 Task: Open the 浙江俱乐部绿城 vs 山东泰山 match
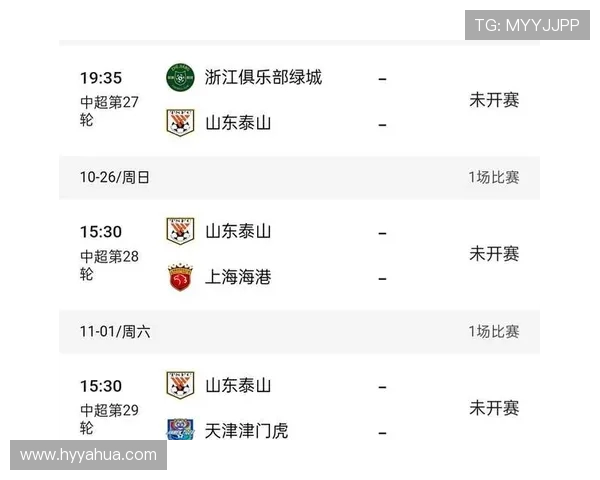pyautogui.click(x=300, y=100)
